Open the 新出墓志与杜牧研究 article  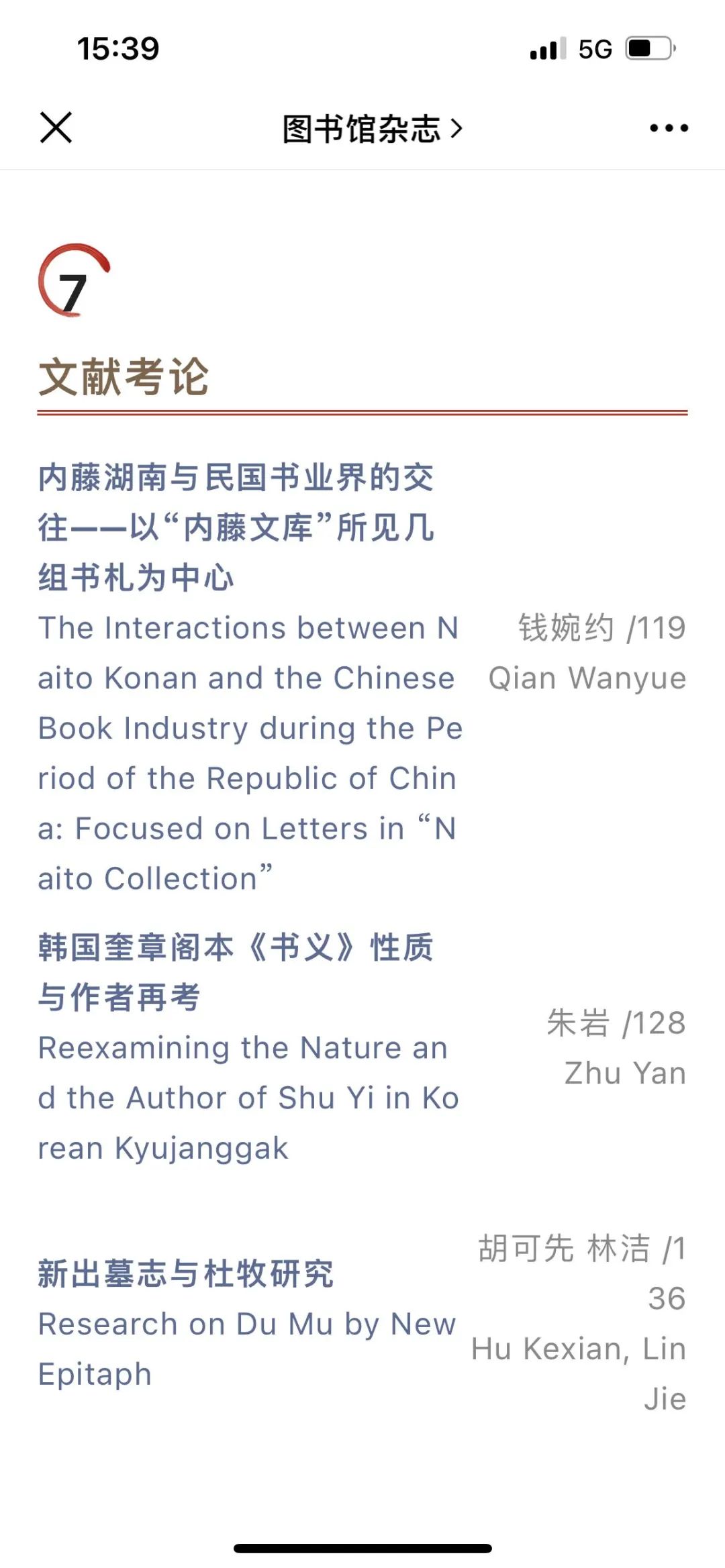(186, 1274)
